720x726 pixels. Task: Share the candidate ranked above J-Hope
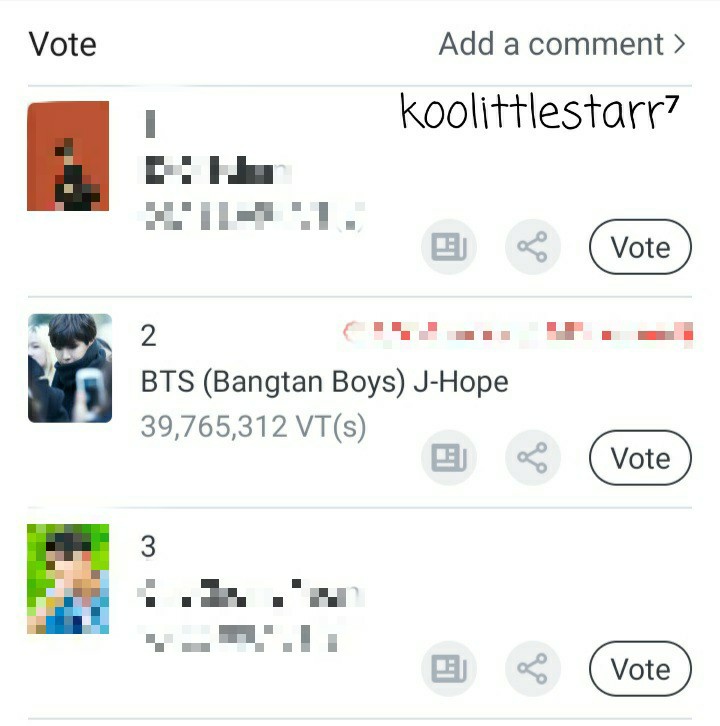532,247
